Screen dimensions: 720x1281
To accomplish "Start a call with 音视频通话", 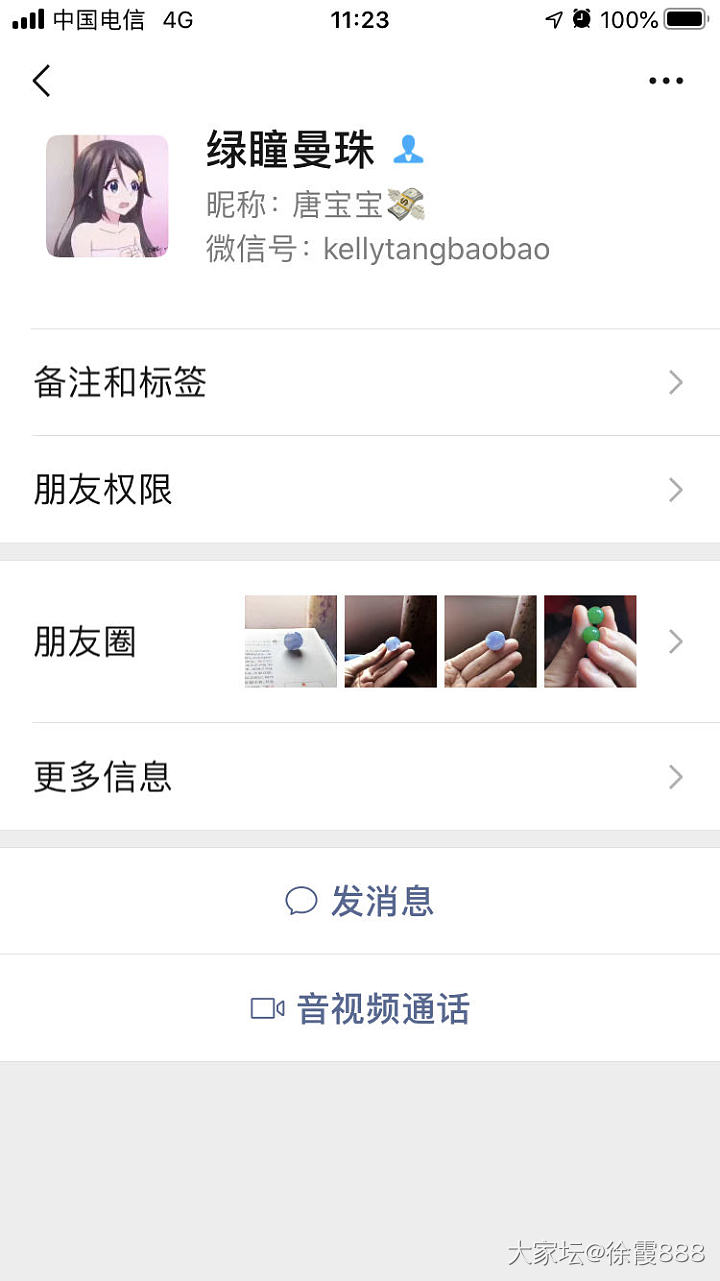I will coord(360,1008).
